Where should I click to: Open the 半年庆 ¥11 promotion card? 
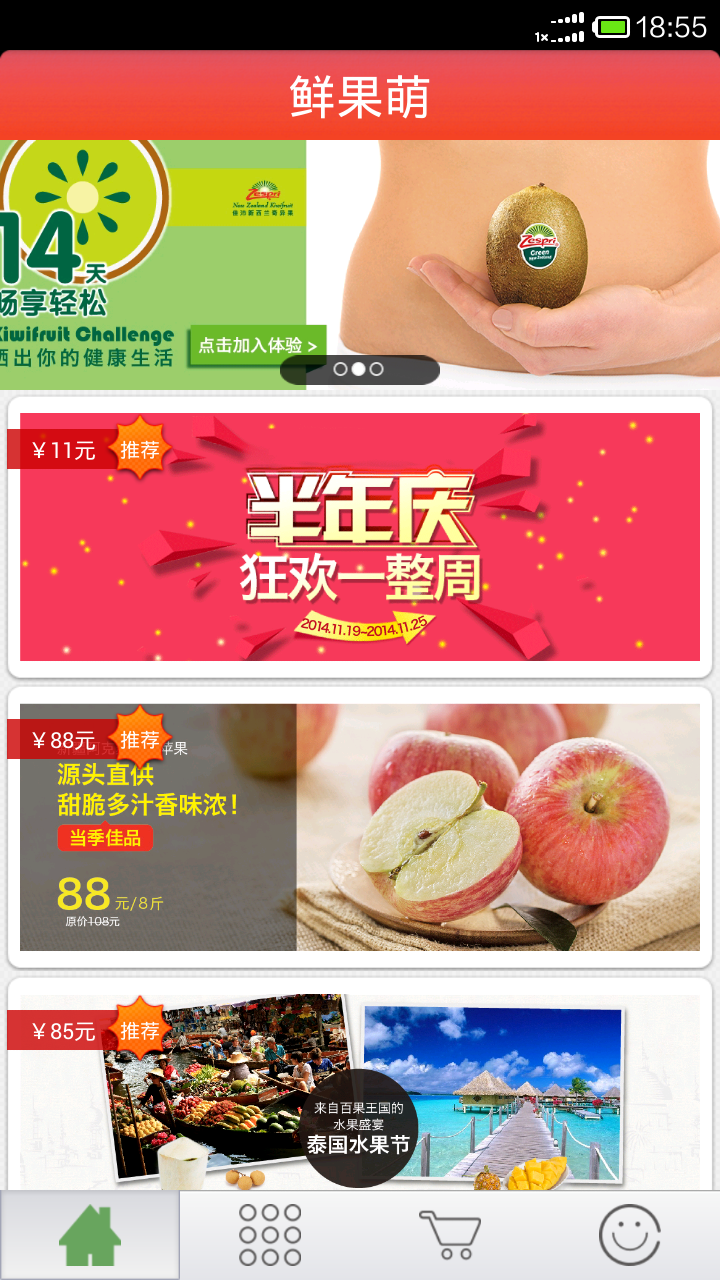click(x=360, y=537)
